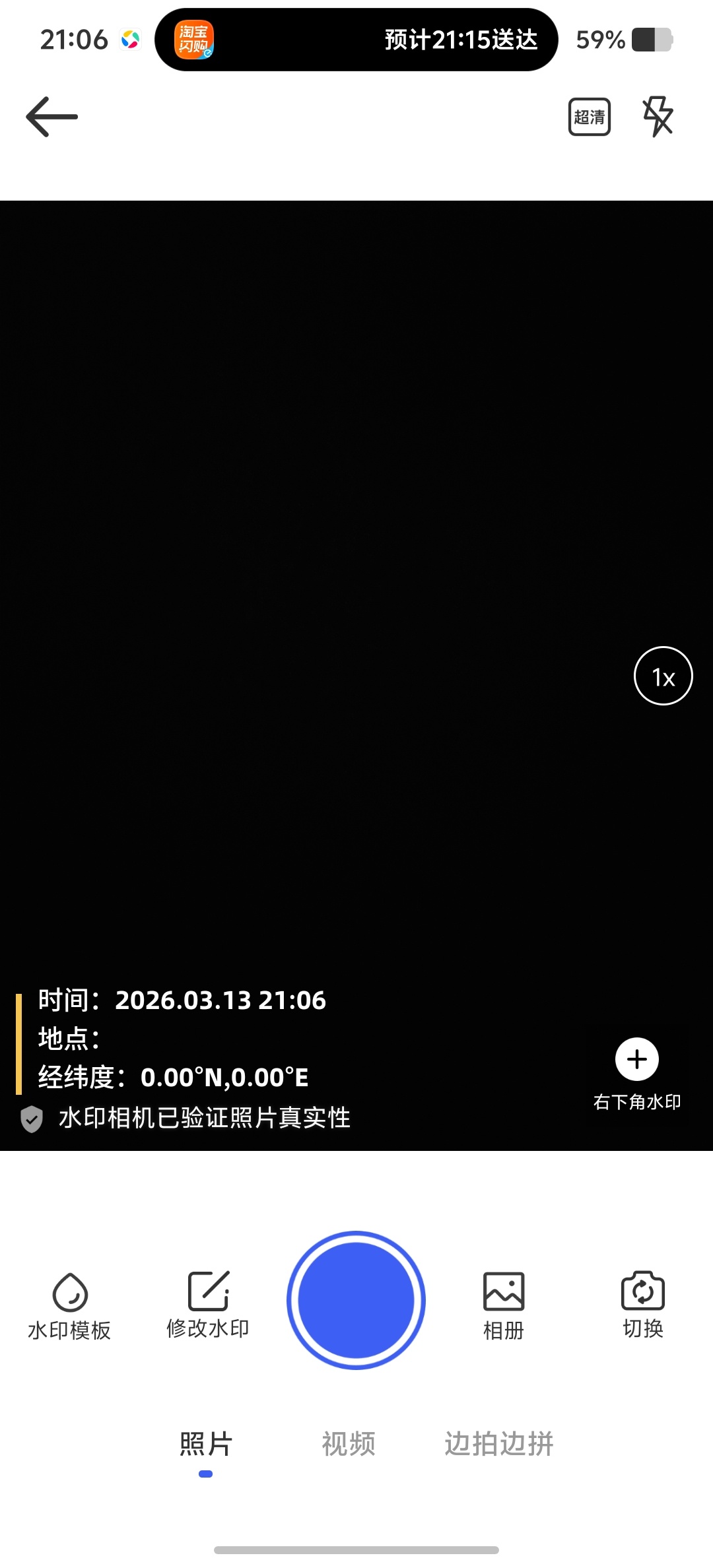Viewport: 713px width, 1568px height.
Task: Open 水印模板 watermark templates
Action: tap(69, 1307)
